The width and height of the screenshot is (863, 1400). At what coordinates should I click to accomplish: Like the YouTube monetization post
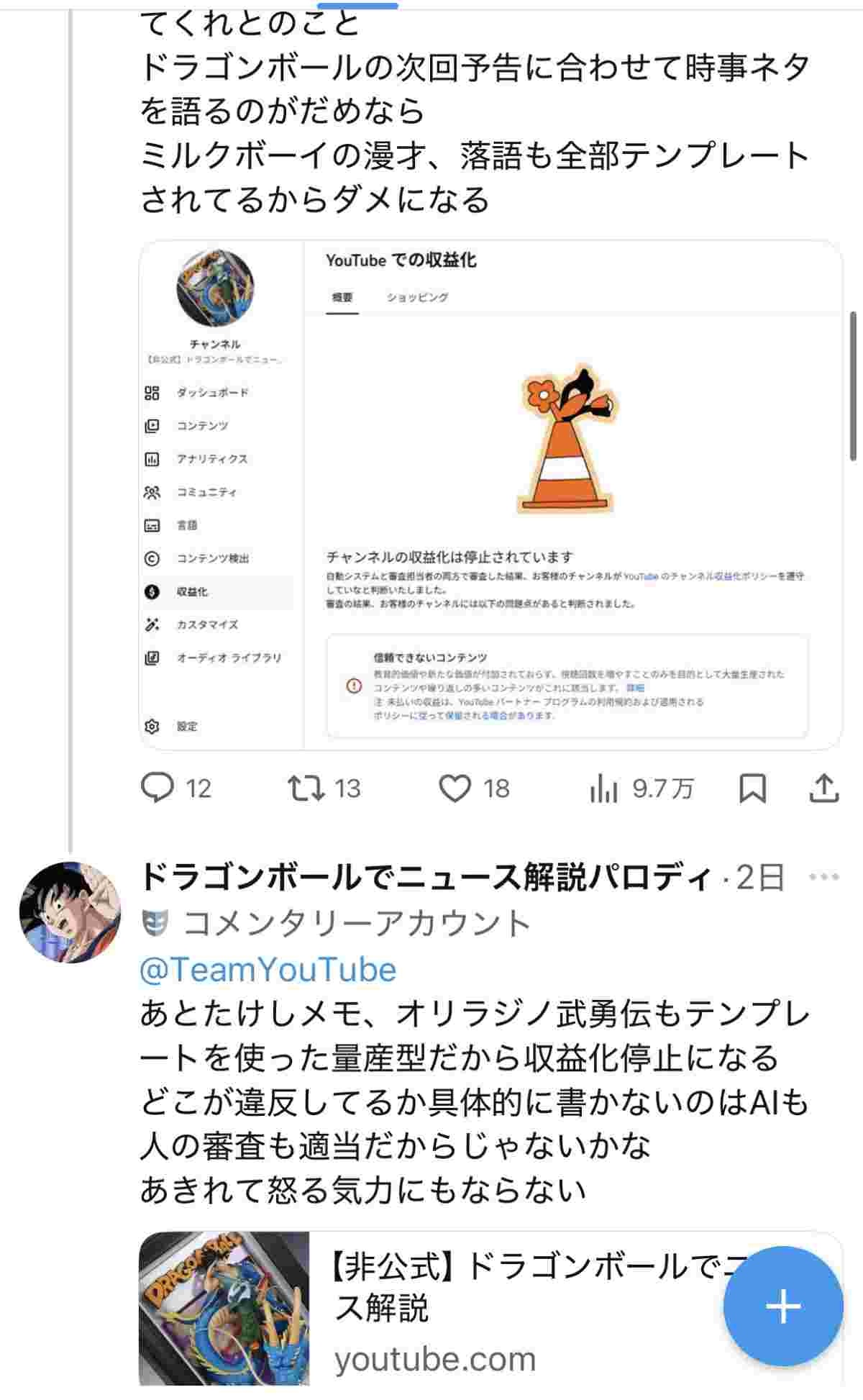coord(455,788)
